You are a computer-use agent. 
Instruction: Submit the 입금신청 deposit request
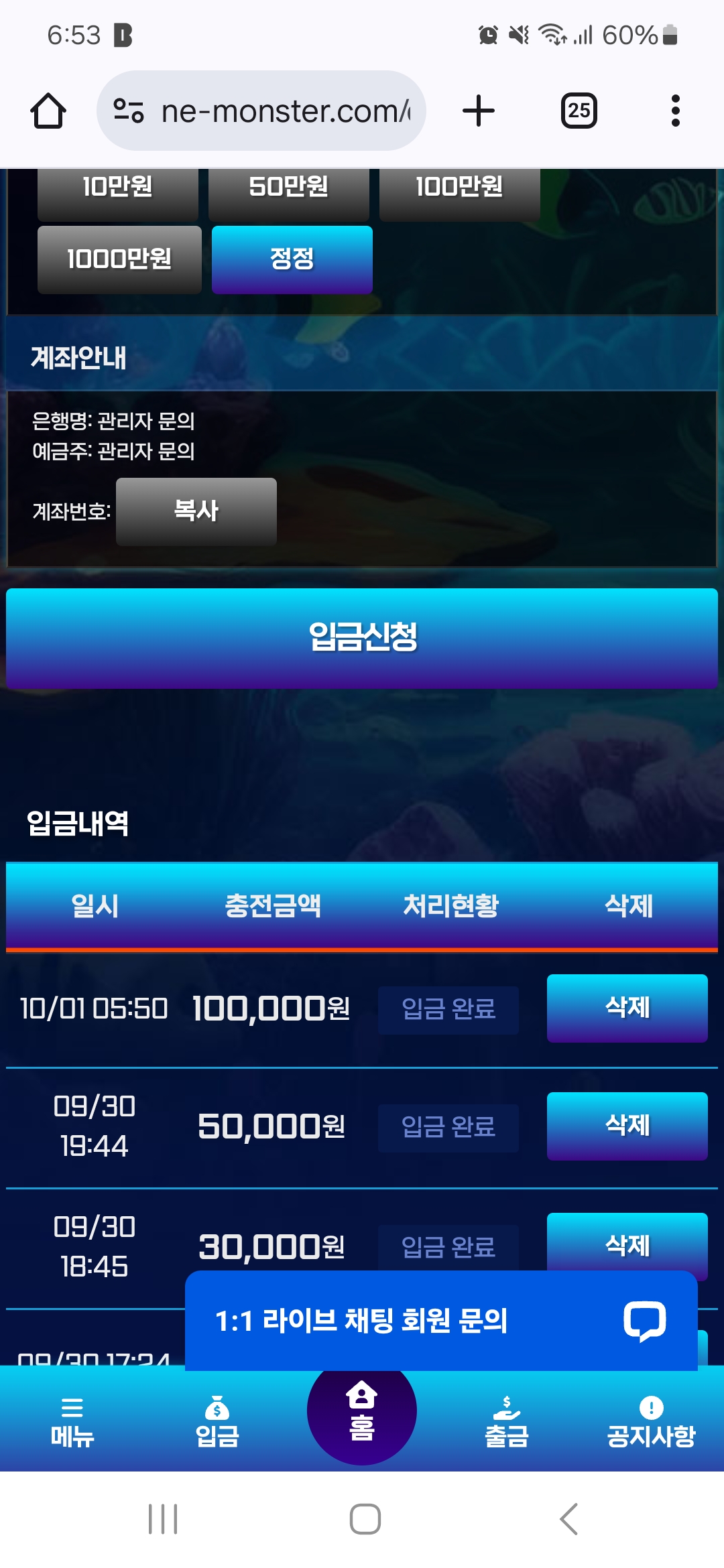click(362, 638)
